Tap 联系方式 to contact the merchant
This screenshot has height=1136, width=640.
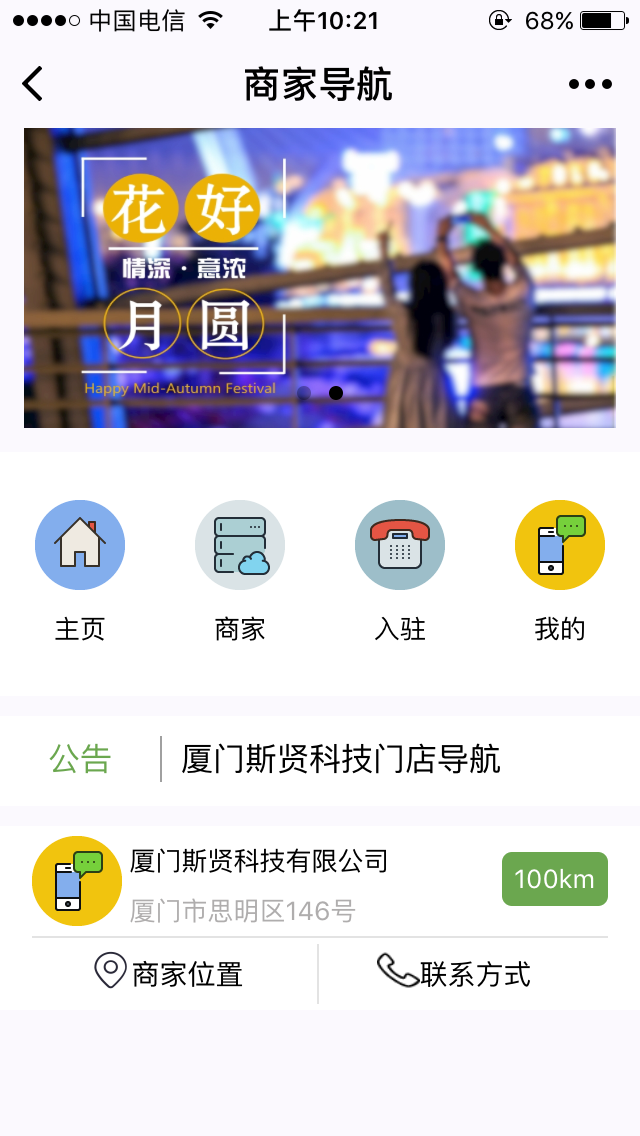tap(455, 973)
